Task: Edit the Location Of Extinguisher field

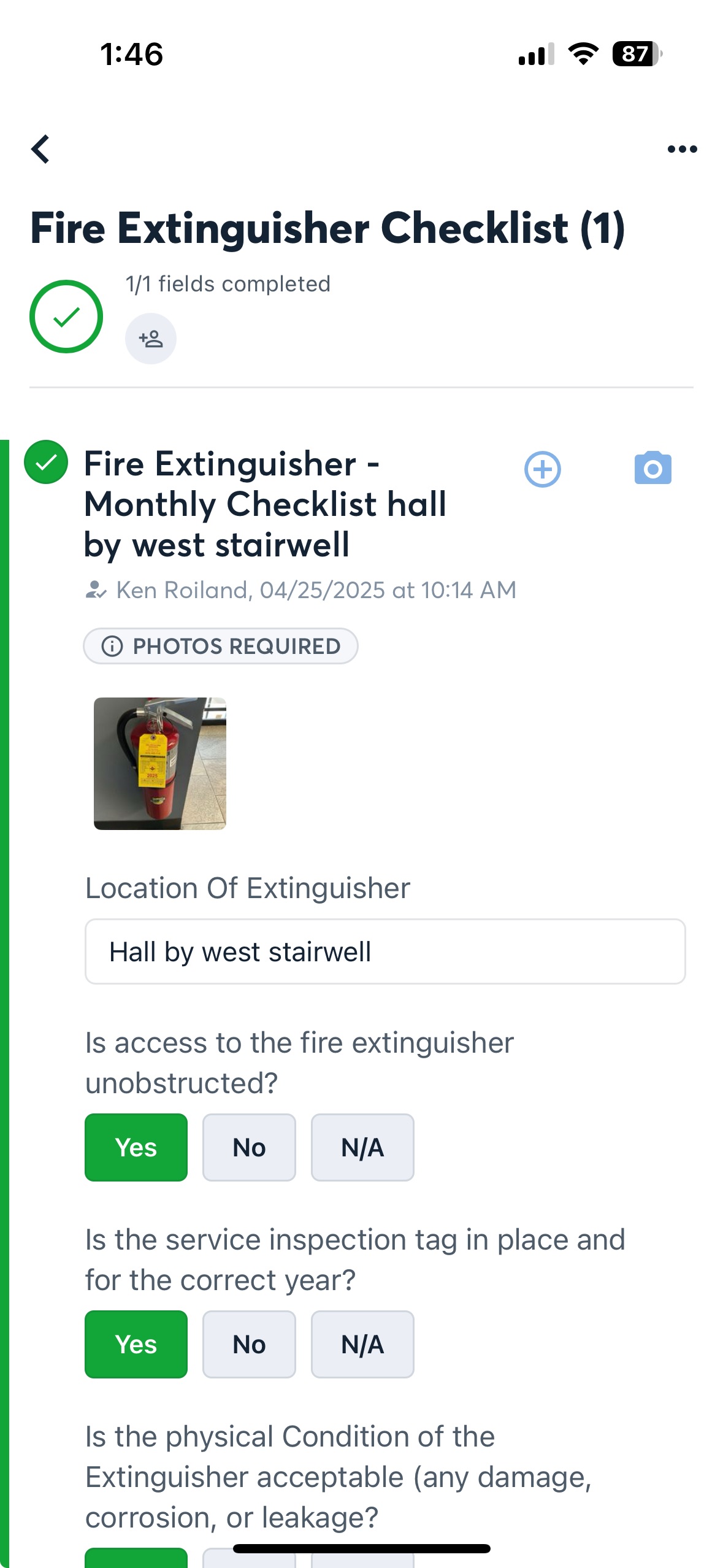Action: tap(385, 951)
